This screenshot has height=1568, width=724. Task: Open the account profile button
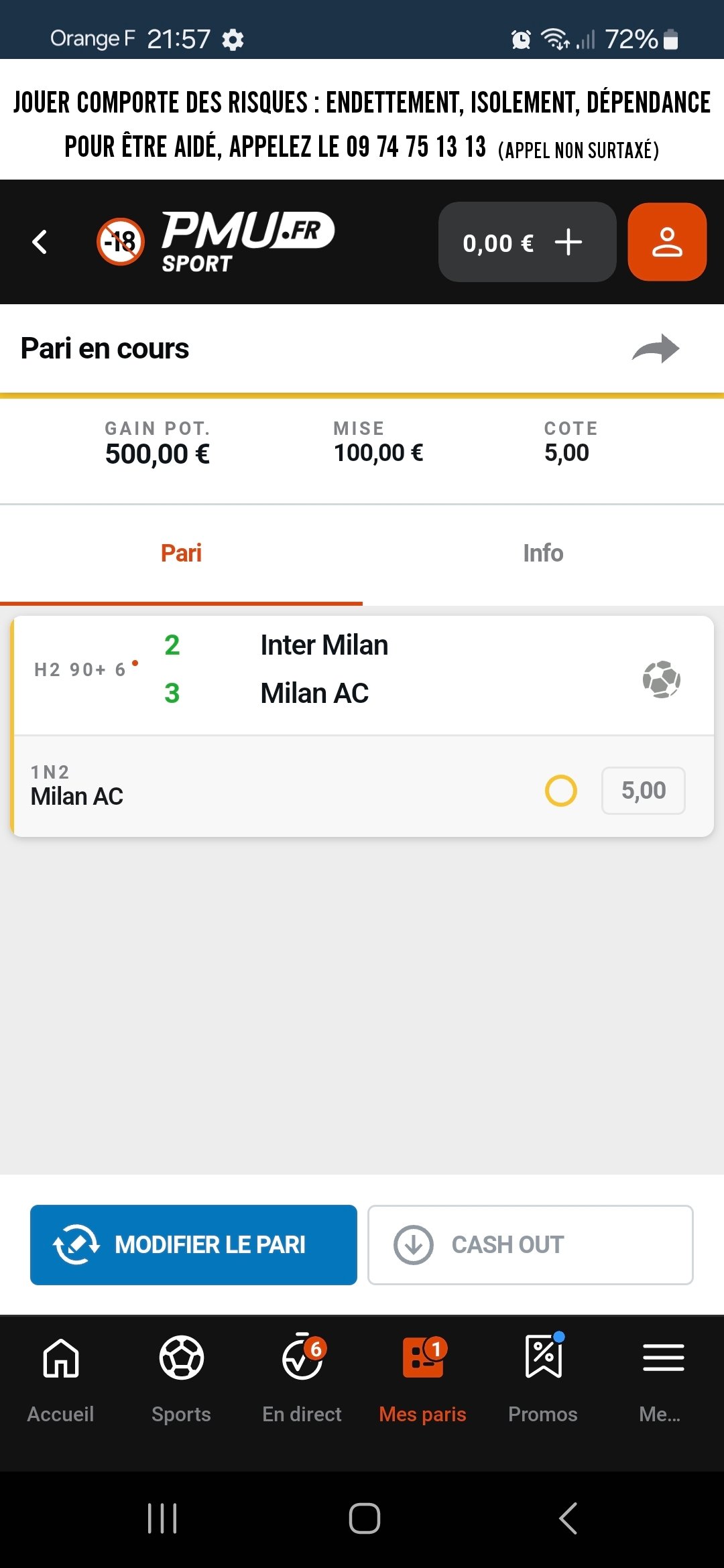(x=667, y=242)
